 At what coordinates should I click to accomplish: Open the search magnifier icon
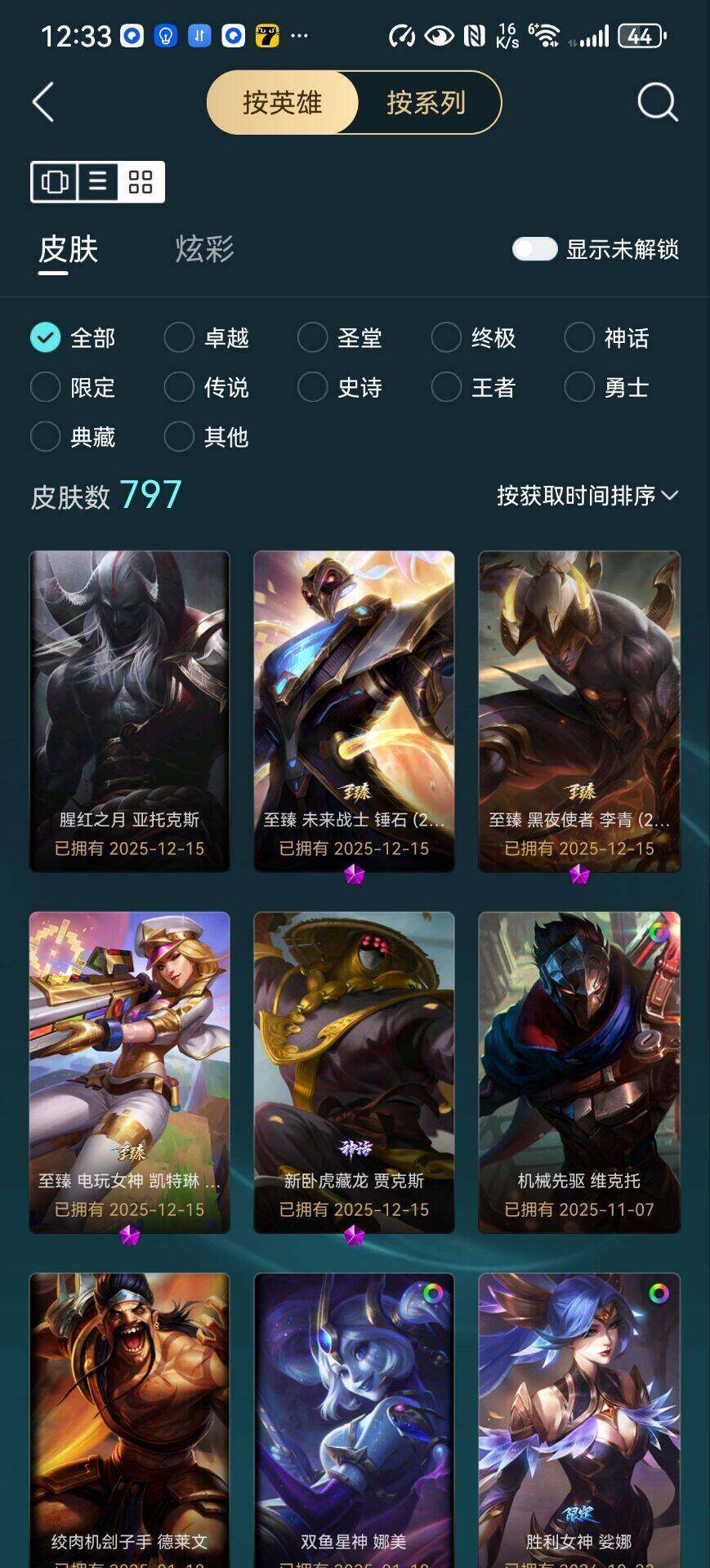tap(657, 103)
